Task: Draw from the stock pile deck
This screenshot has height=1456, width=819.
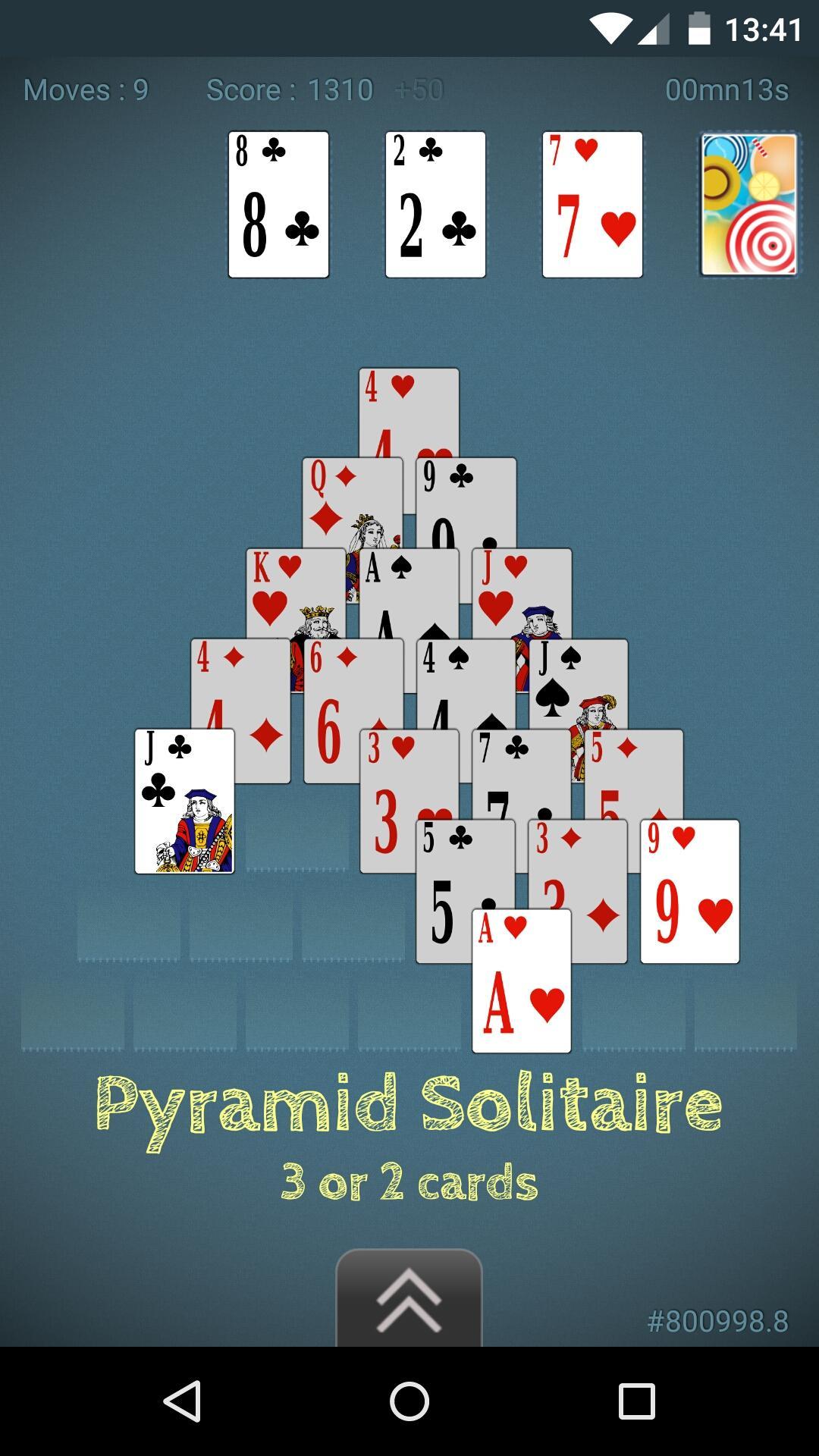Action: pyautogui.click(x=748, y=204)
